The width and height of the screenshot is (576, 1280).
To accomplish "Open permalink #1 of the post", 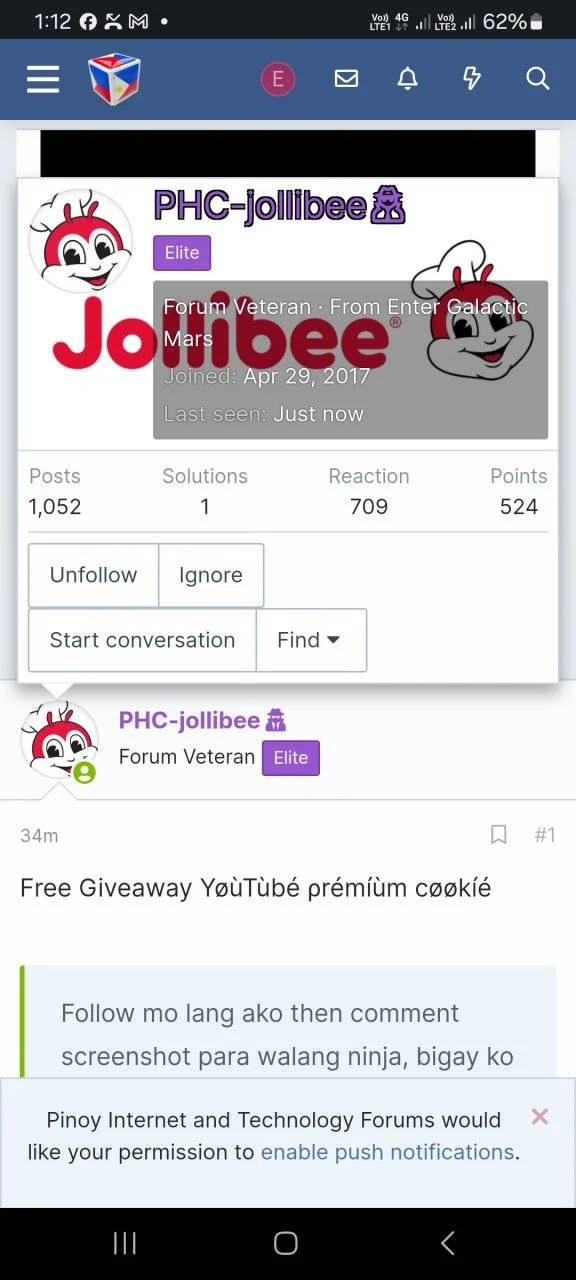I will click(x=545, y=834).
